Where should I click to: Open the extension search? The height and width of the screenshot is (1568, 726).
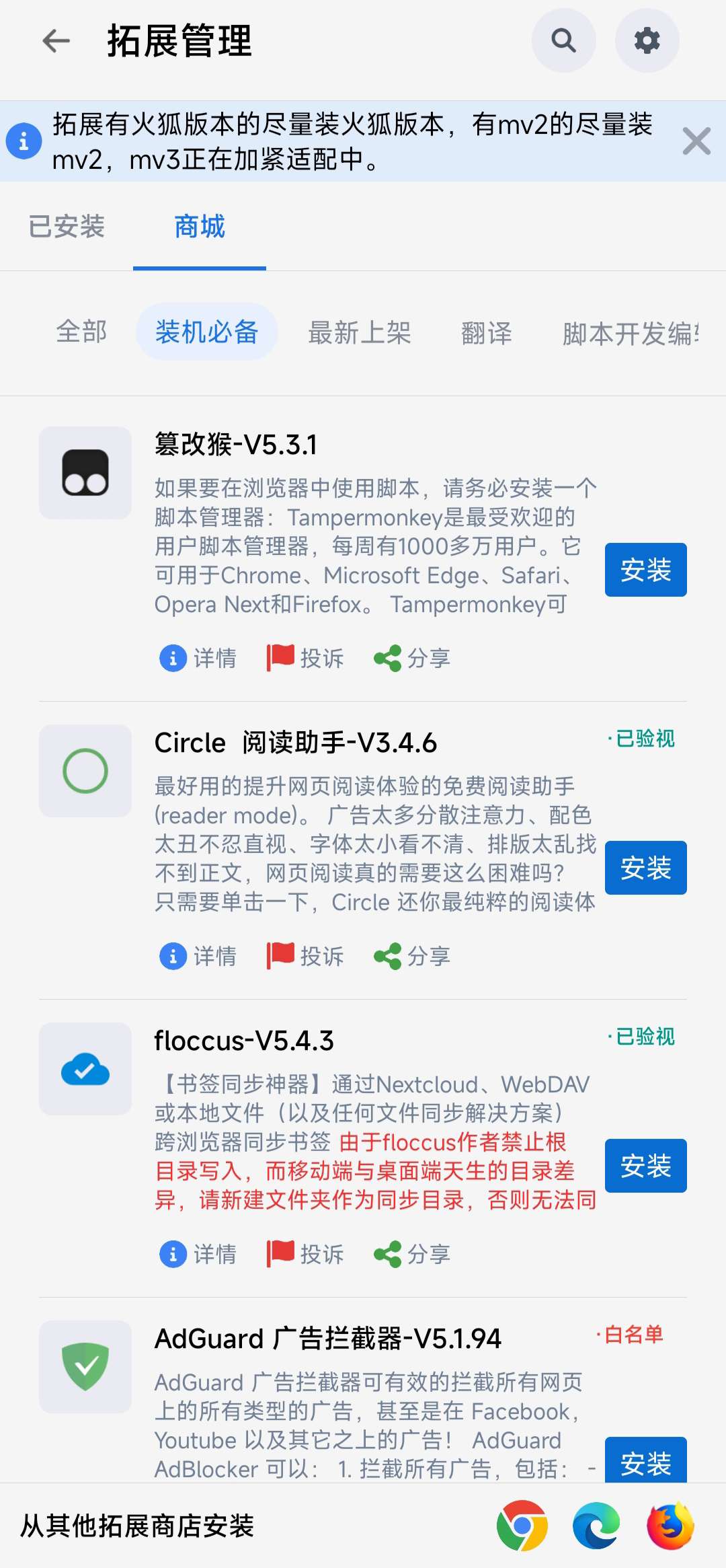pyautogui.click(x=563, y=41)
